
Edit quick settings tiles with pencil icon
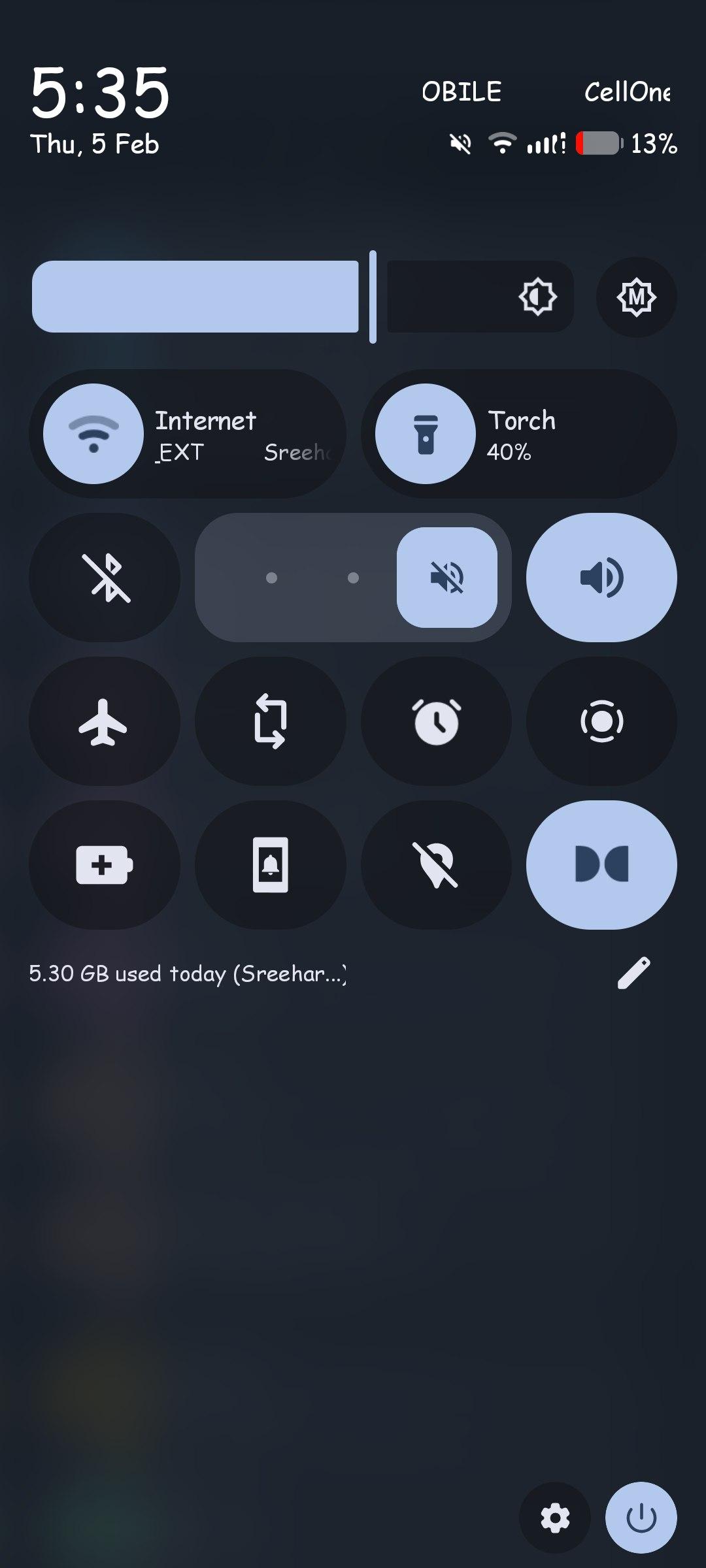[x=634, y=973]
